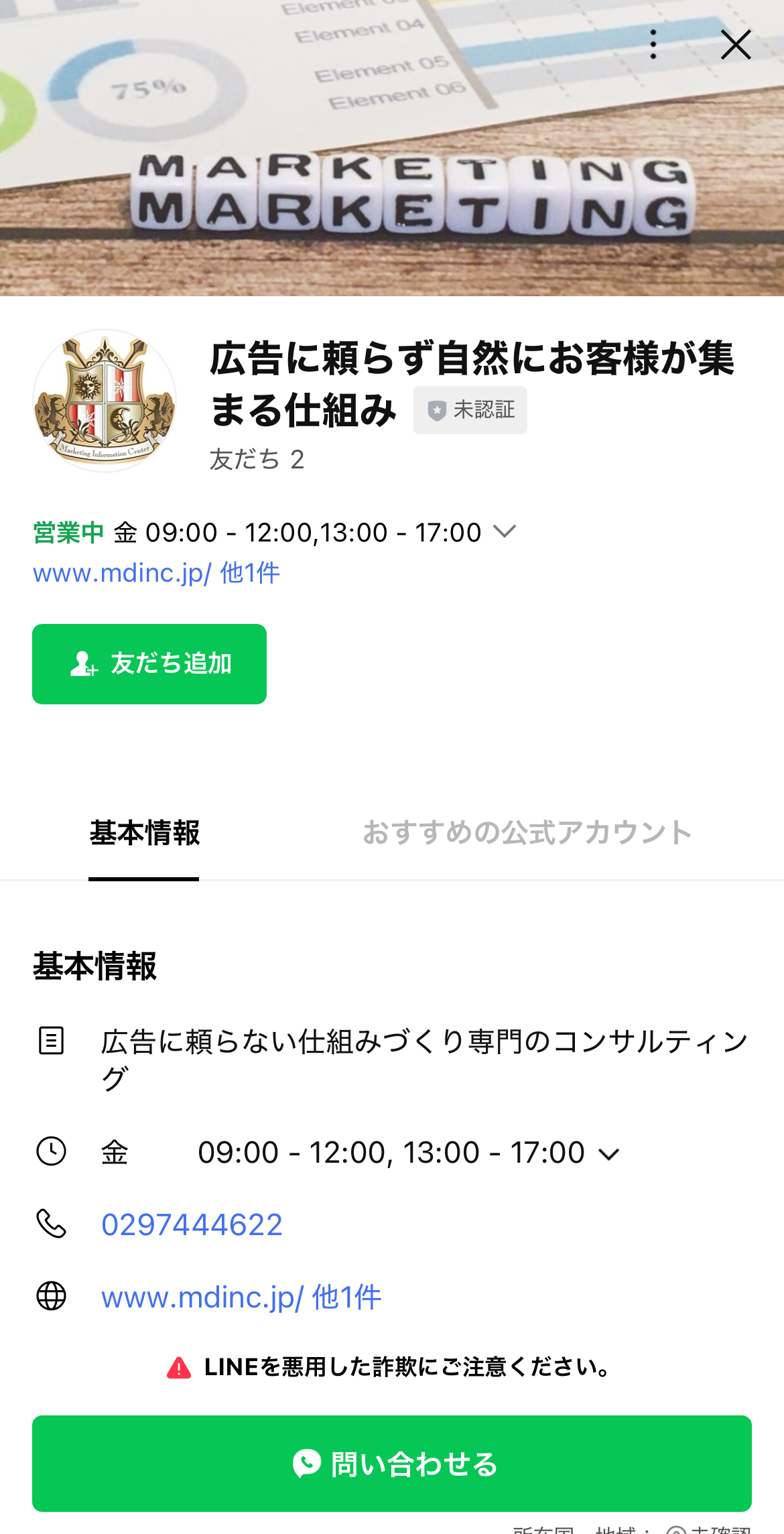
Task: Close the profile page
Action: tap(735, 45)
